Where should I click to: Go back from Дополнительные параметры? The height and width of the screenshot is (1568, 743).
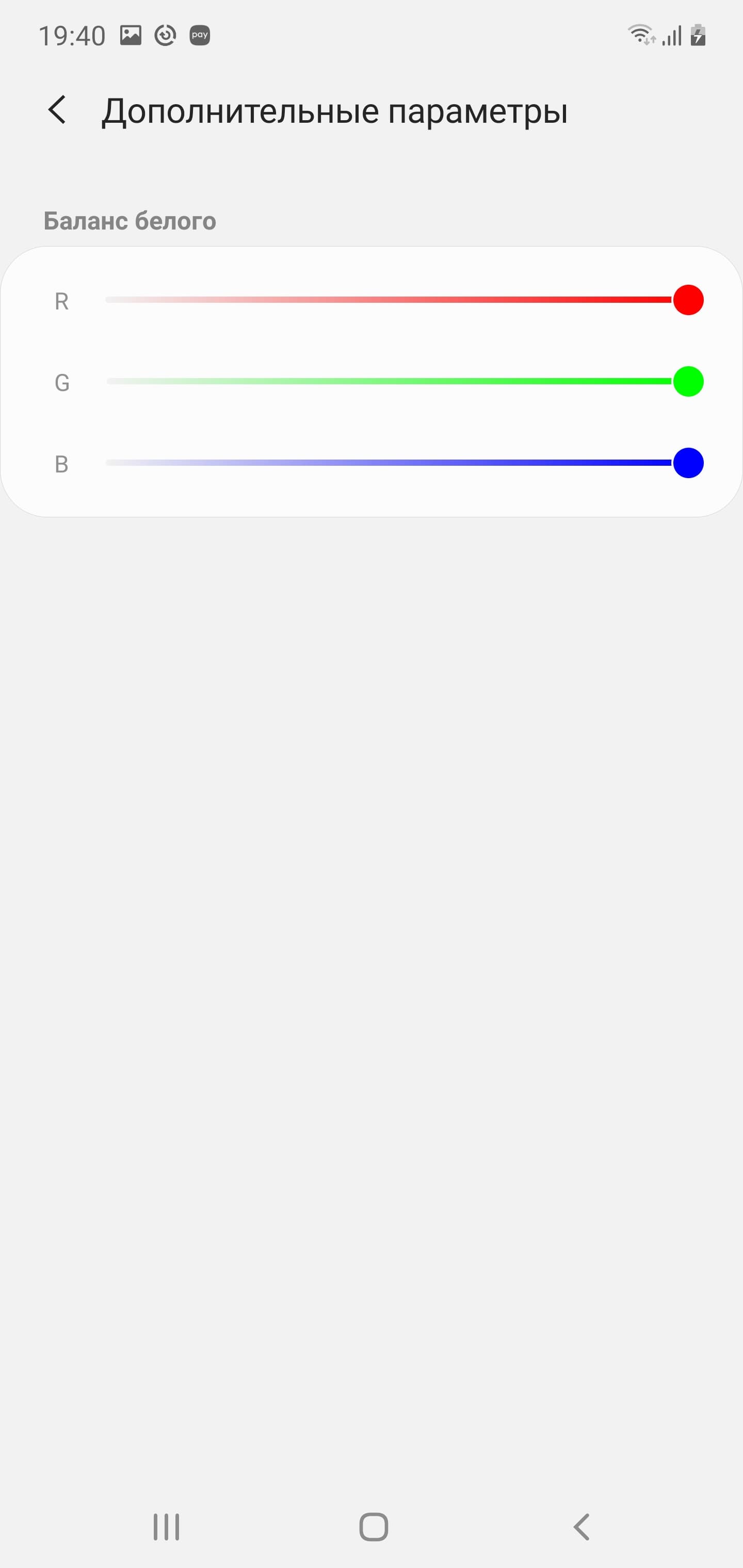[57, 110]
